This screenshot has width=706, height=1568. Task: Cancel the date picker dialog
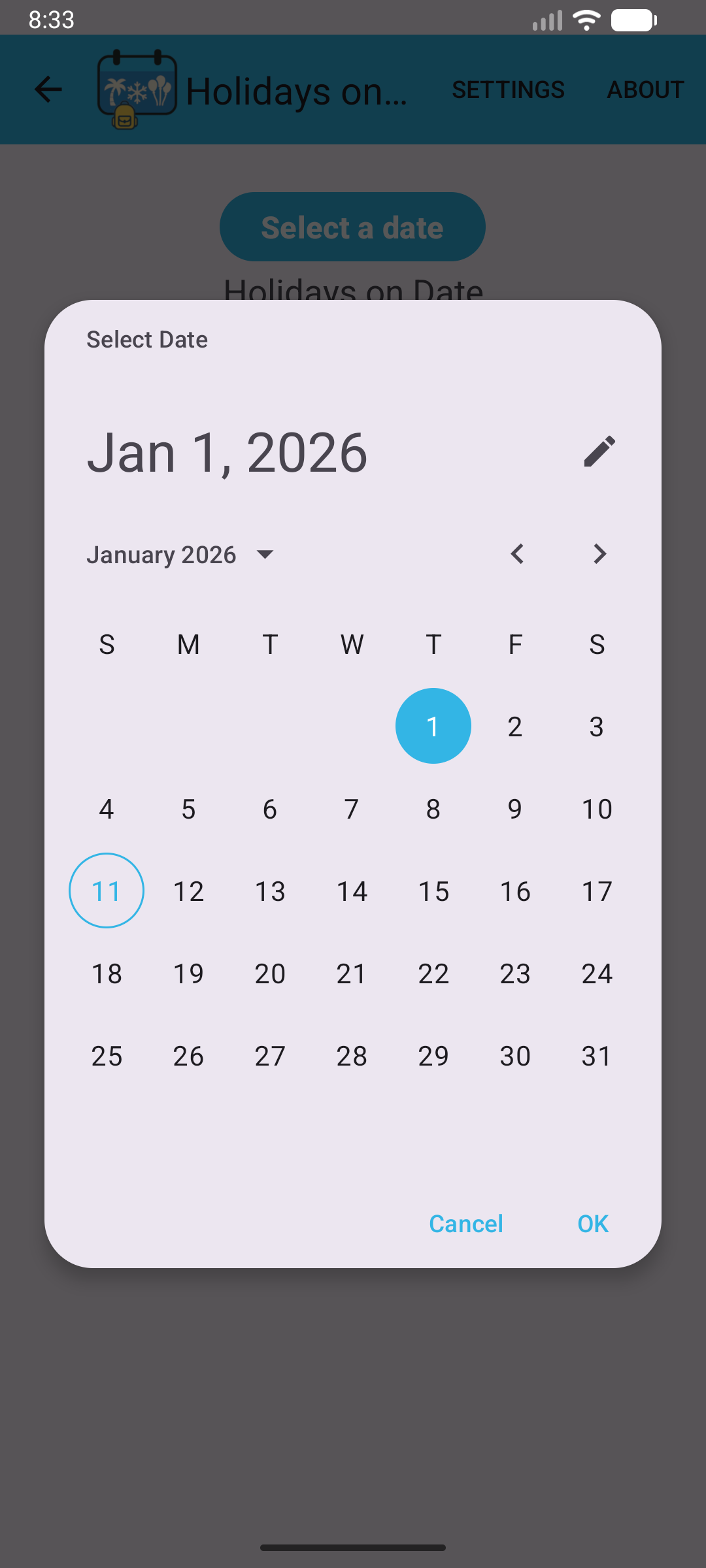click(466, 1224)
